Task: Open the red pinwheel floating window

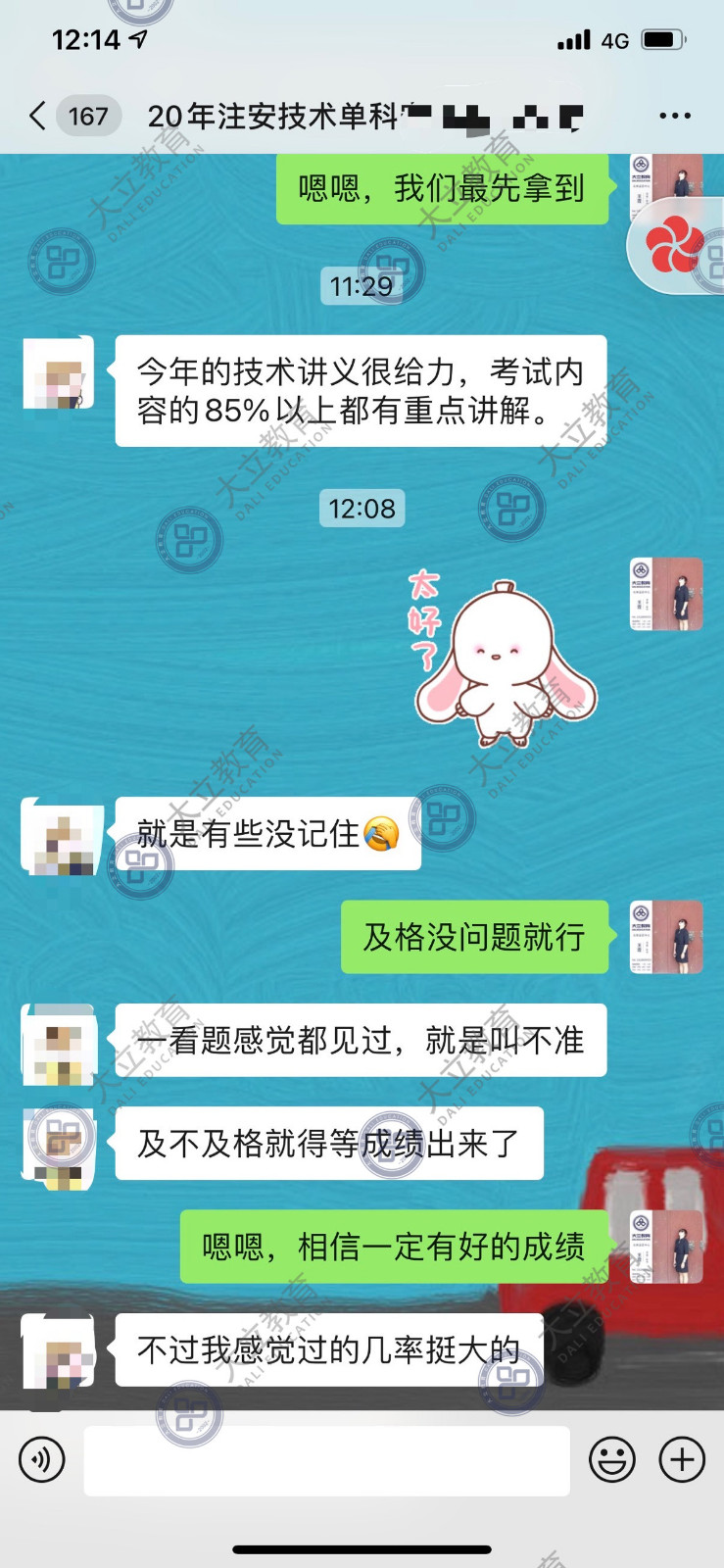Action: click(675, 246)
